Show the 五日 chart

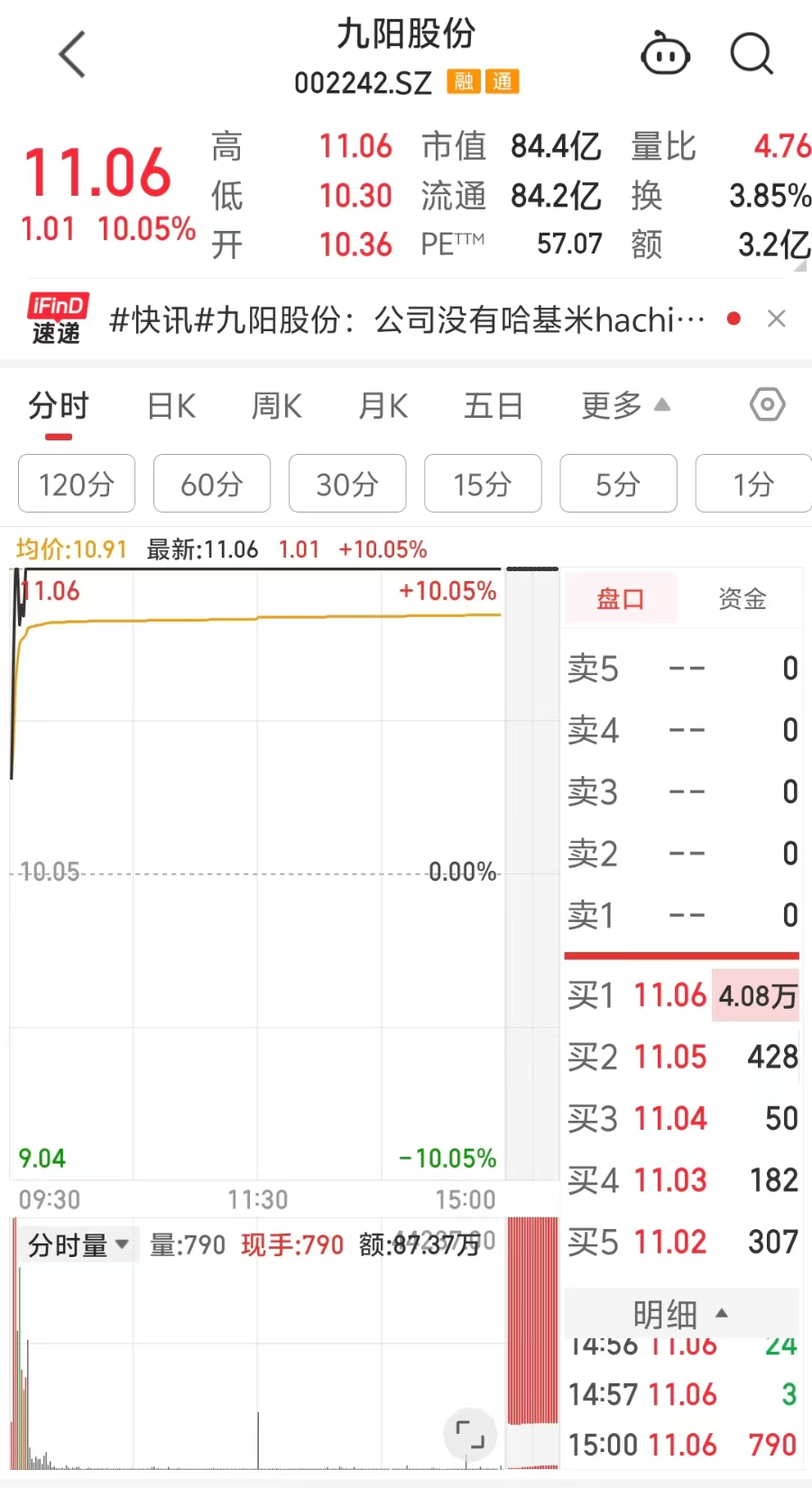[x=493, y=406]
